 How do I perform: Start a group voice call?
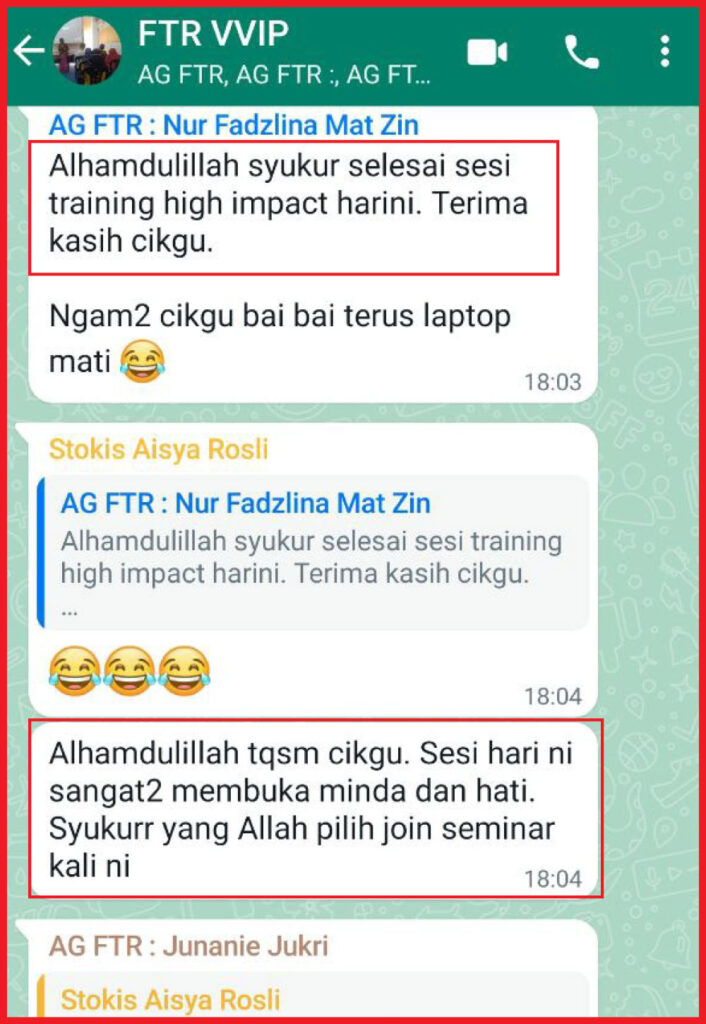582,52
